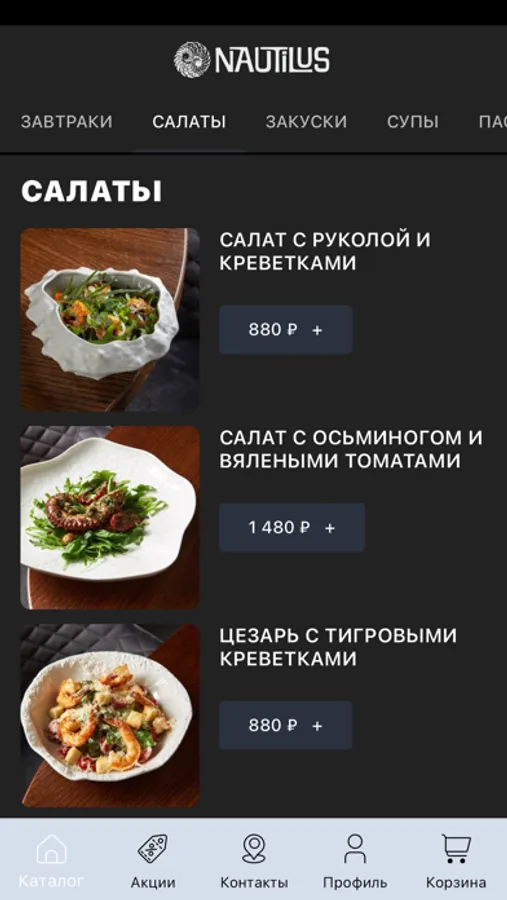Viewport: 507px width, 900px height.
Task: Open the Профиль tab
Action: [355, 860]
